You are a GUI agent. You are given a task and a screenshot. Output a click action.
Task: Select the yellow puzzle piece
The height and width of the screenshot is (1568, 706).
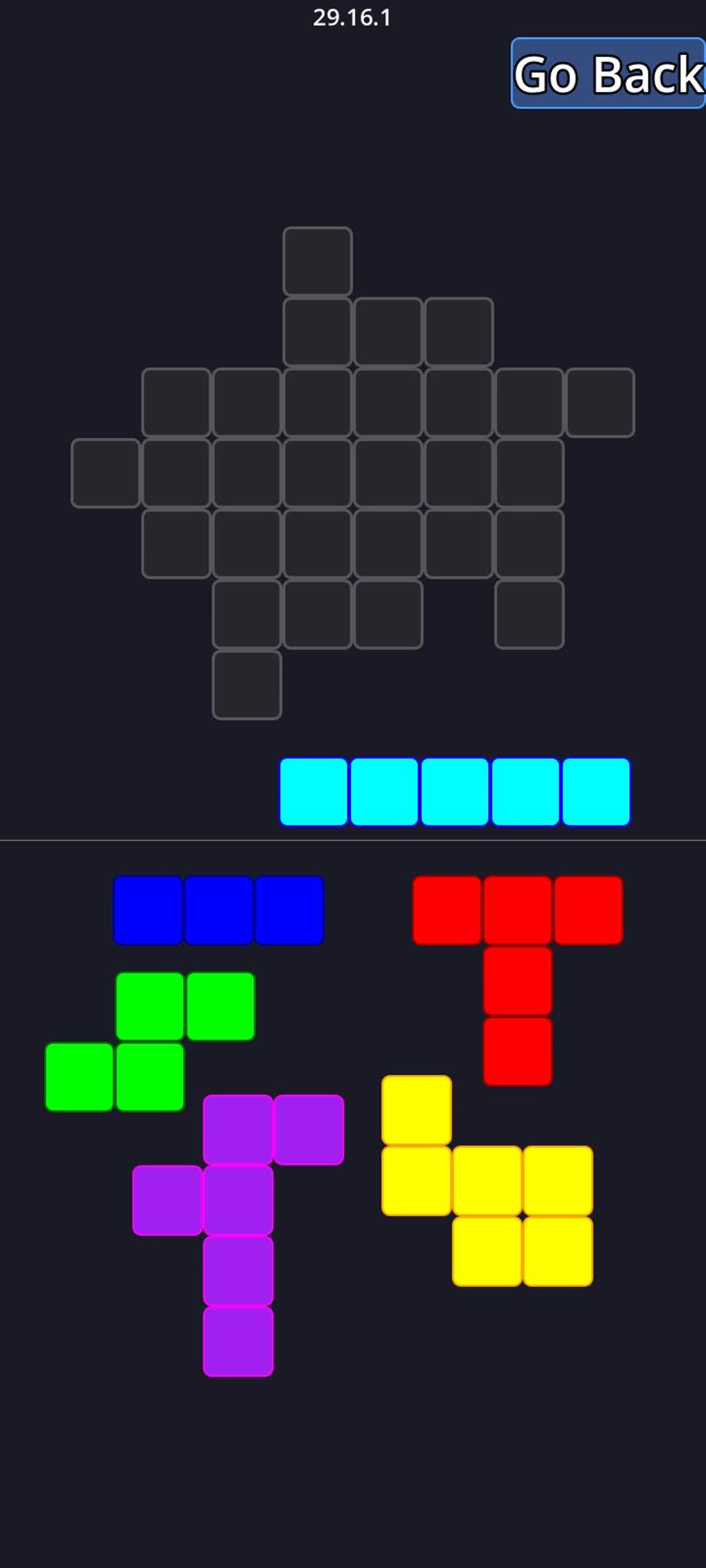tap(488, 1181)
